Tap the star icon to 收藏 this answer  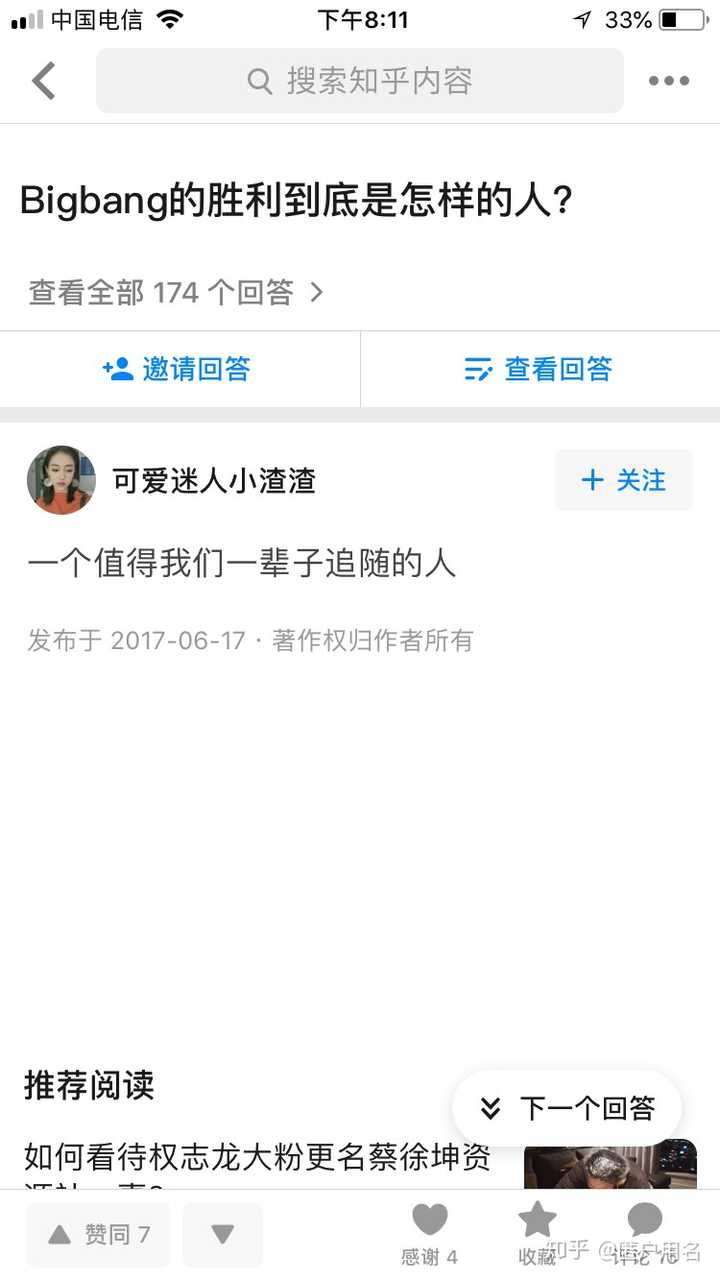pyautogui.click(x=537, y=1218)
